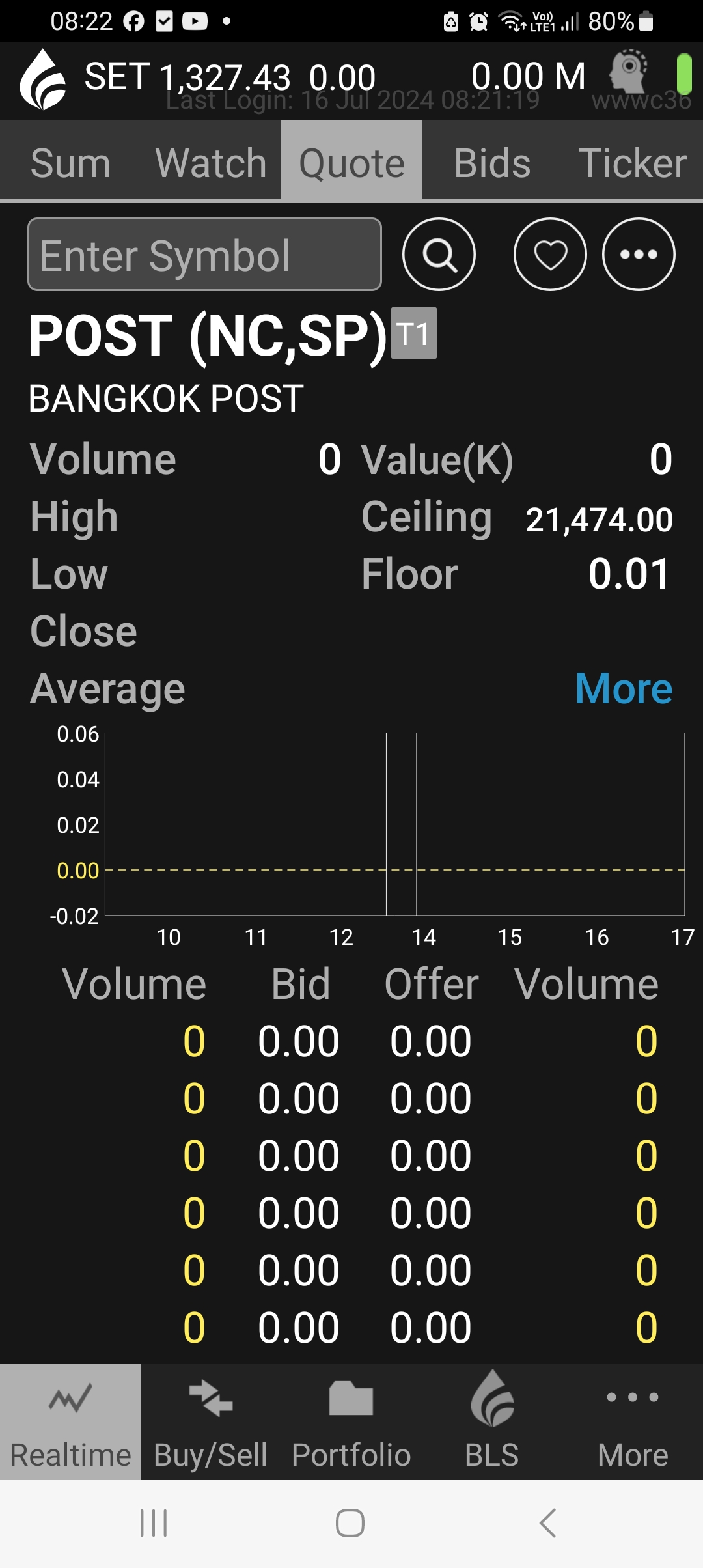The width and height of the screenshot is (703, 1568).
Task: Tap the Enter Symbol field
Action: coord(204,255)
